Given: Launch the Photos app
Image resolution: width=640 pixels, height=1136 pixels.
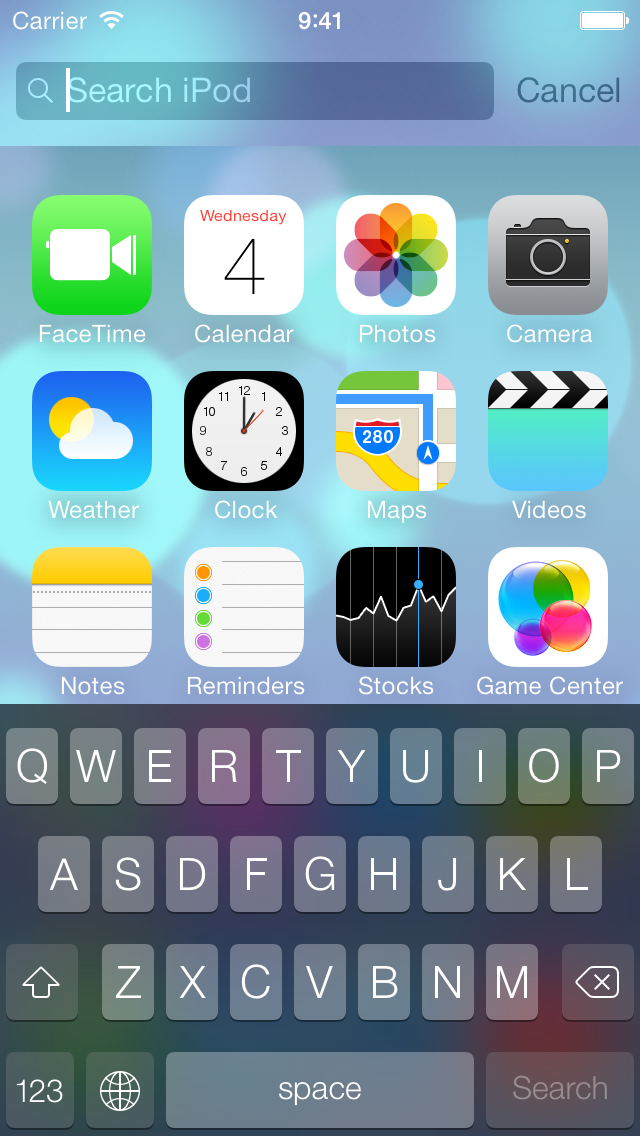Looking at the screenshot, I should (x=396, y=256).
